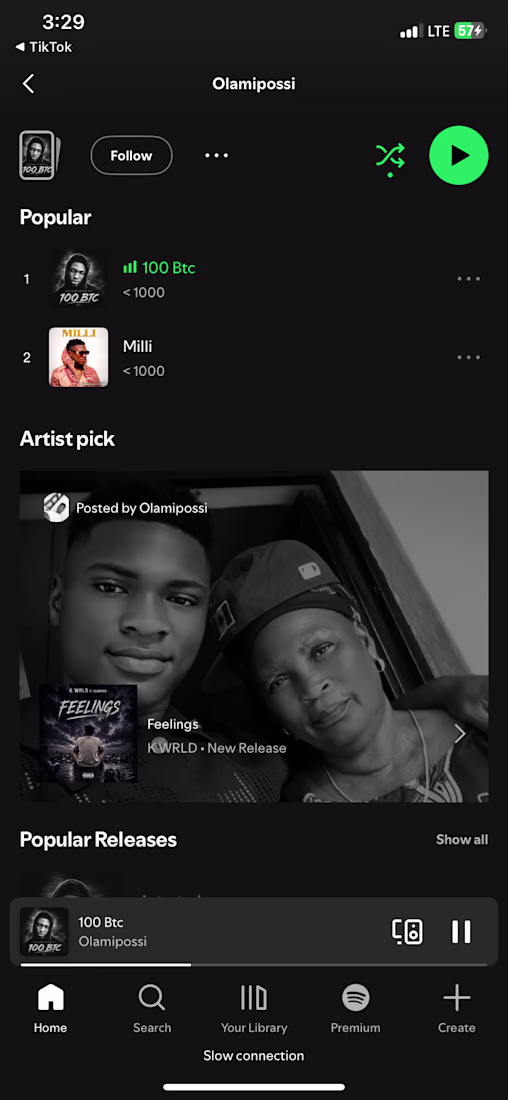Show all popular releases
Viewport: 508px width, 1100px height.
[462, 840]
